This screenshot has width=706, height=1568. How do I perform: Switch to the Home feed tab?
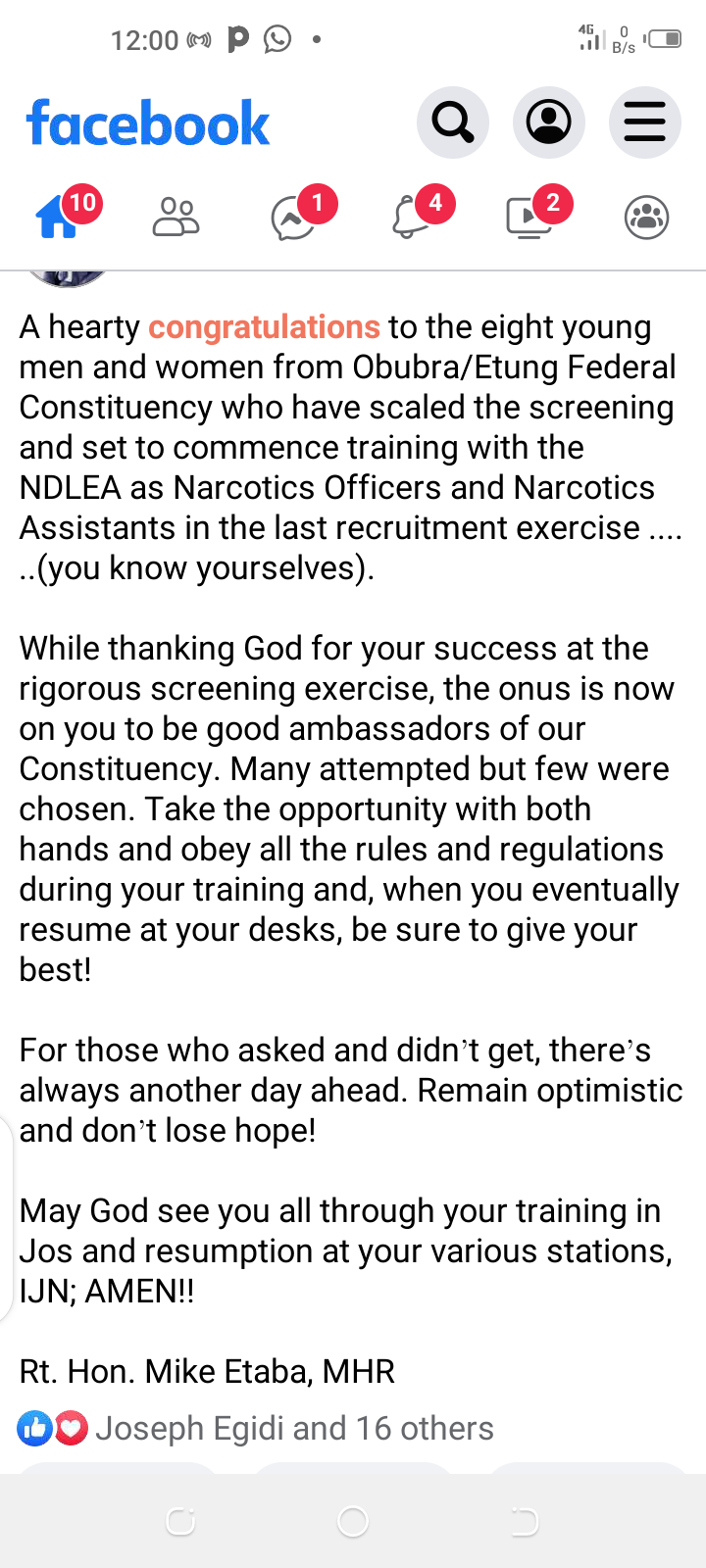pyautogui.click(x=59, y=217)
